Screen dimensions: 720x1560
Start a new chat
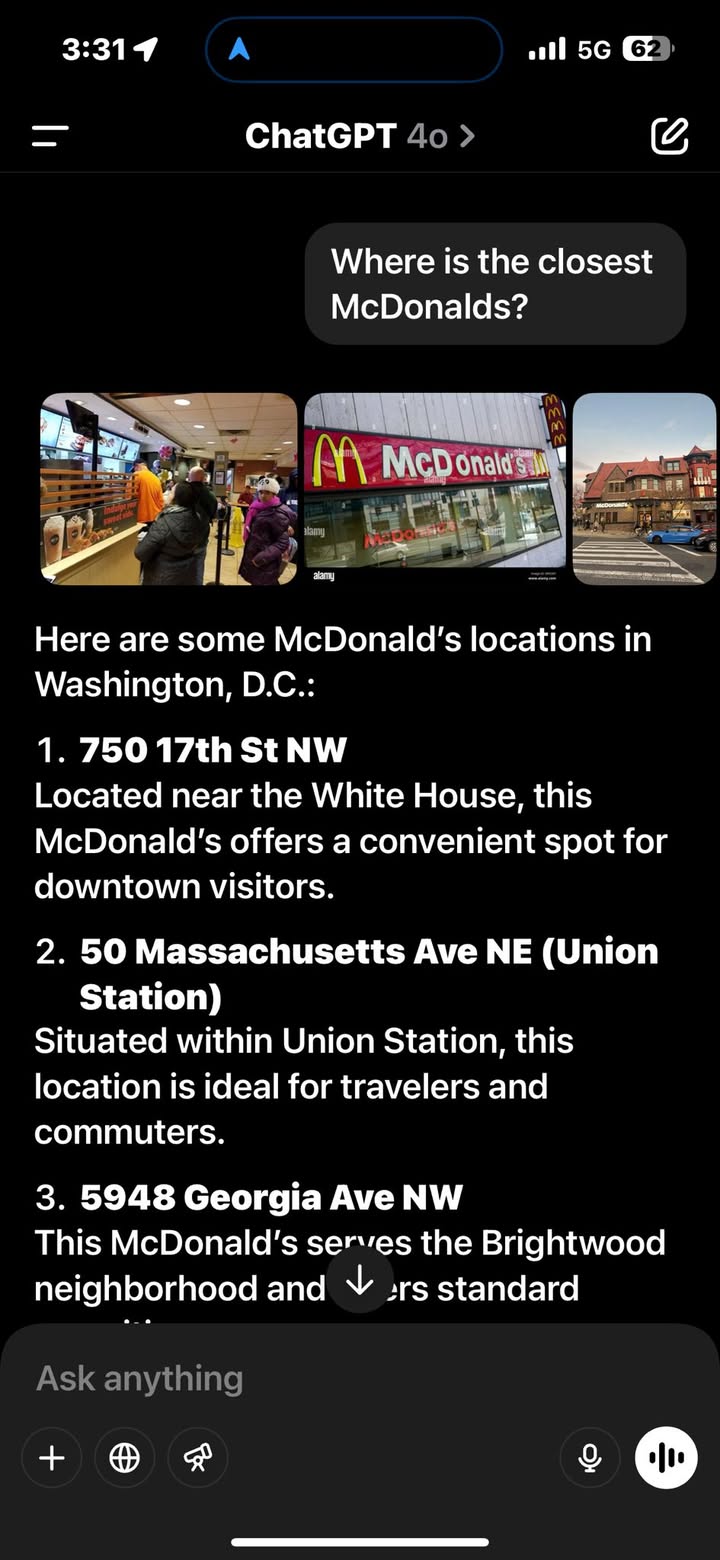669,136
